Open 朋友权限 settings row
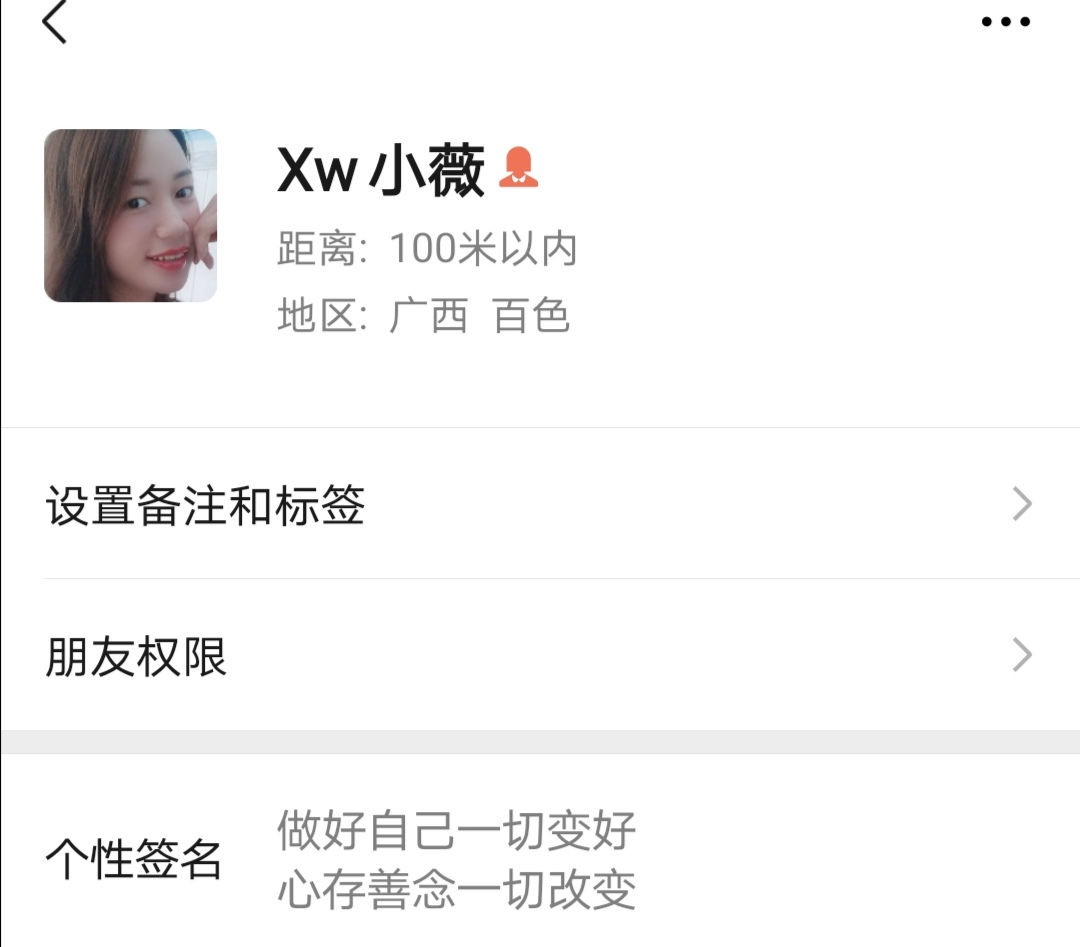The width and height of the screenshot is (1080, 947). [540, 656]
